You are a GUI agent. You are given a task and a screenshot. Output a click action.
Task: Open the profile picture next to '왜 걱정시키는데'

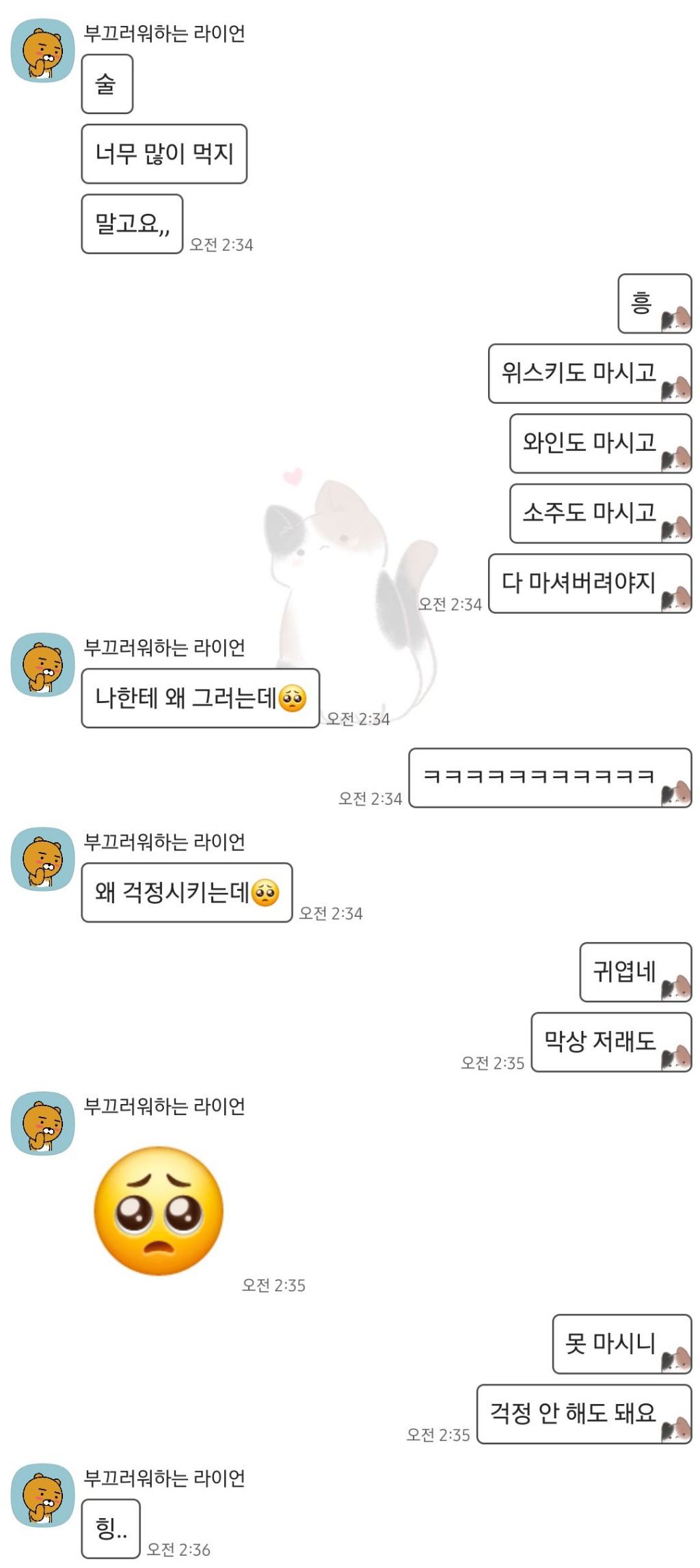tap(42, 859)
